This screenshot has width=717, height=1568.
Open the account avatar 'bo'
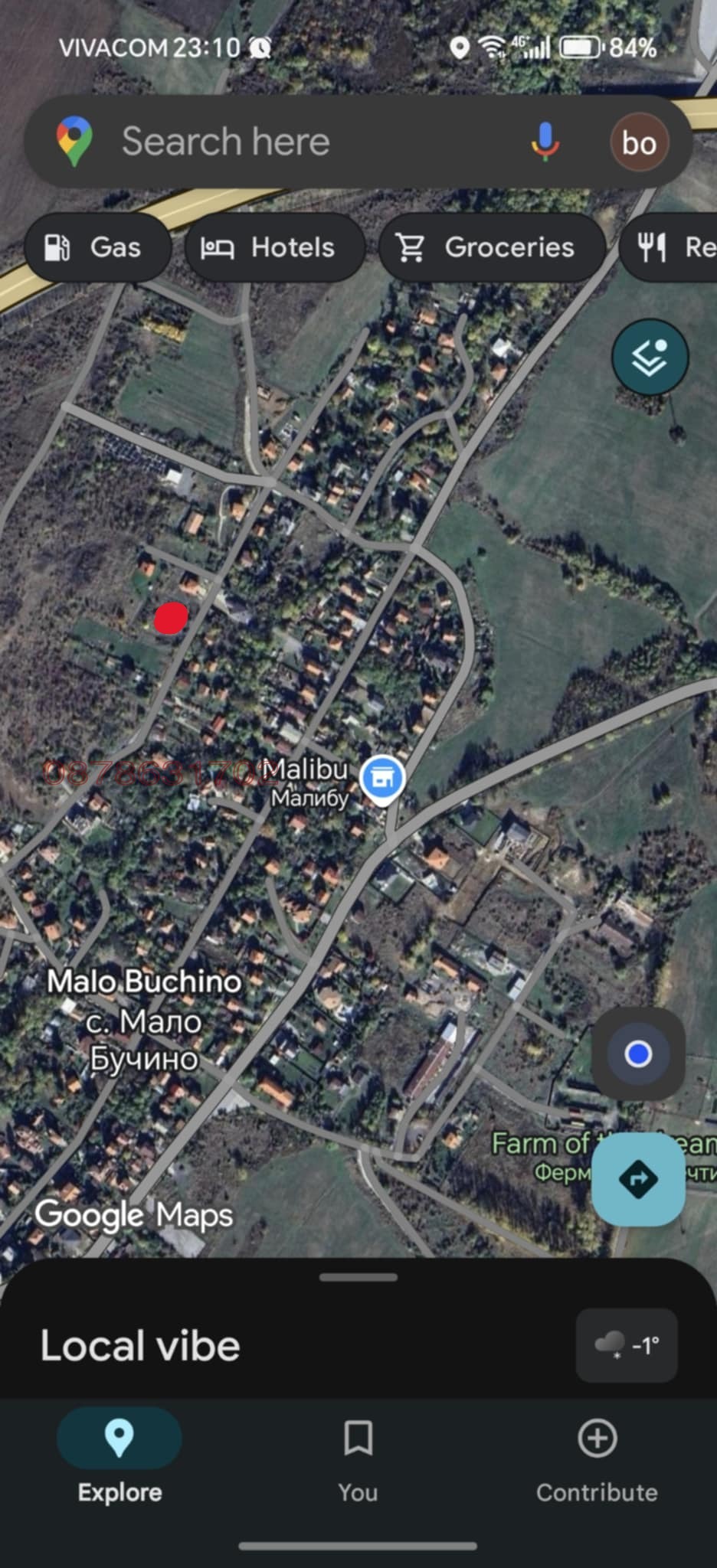[639, 143]
